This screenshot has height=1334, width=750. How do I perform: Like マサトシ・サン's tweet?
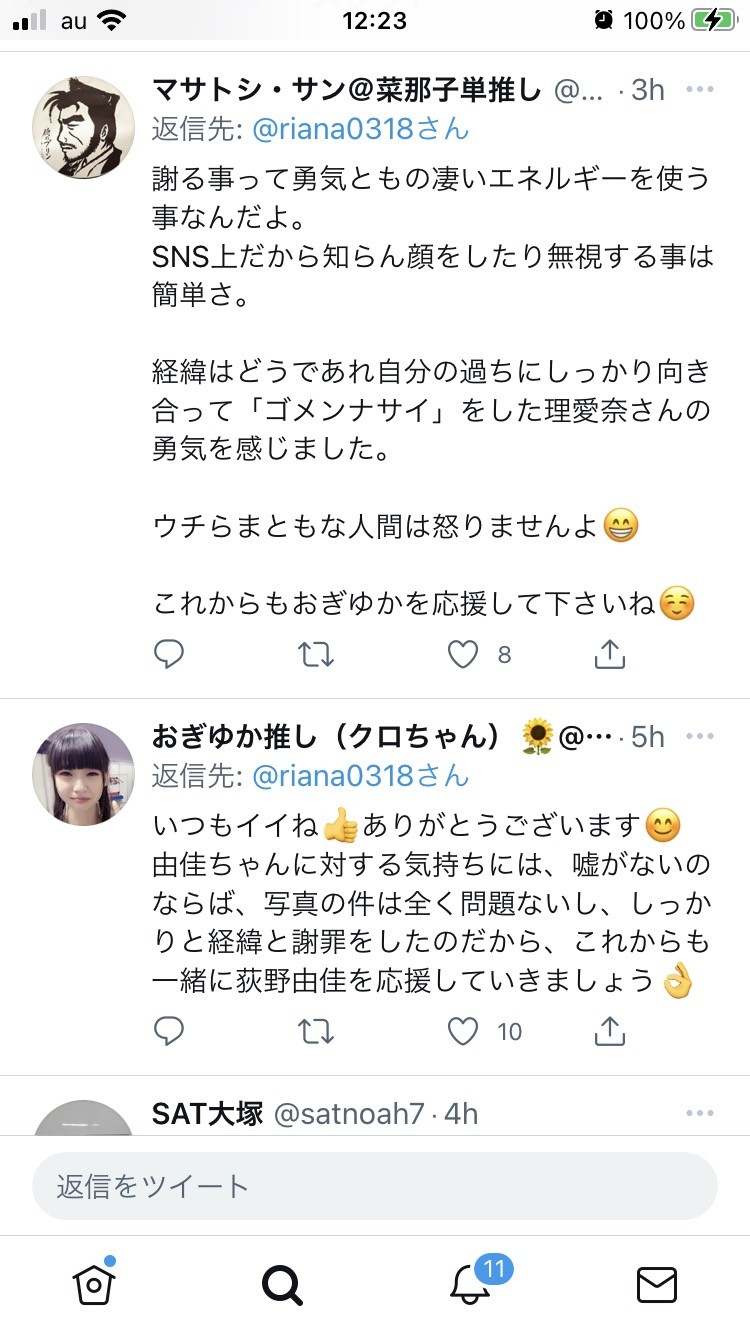(x=463, y=655)
